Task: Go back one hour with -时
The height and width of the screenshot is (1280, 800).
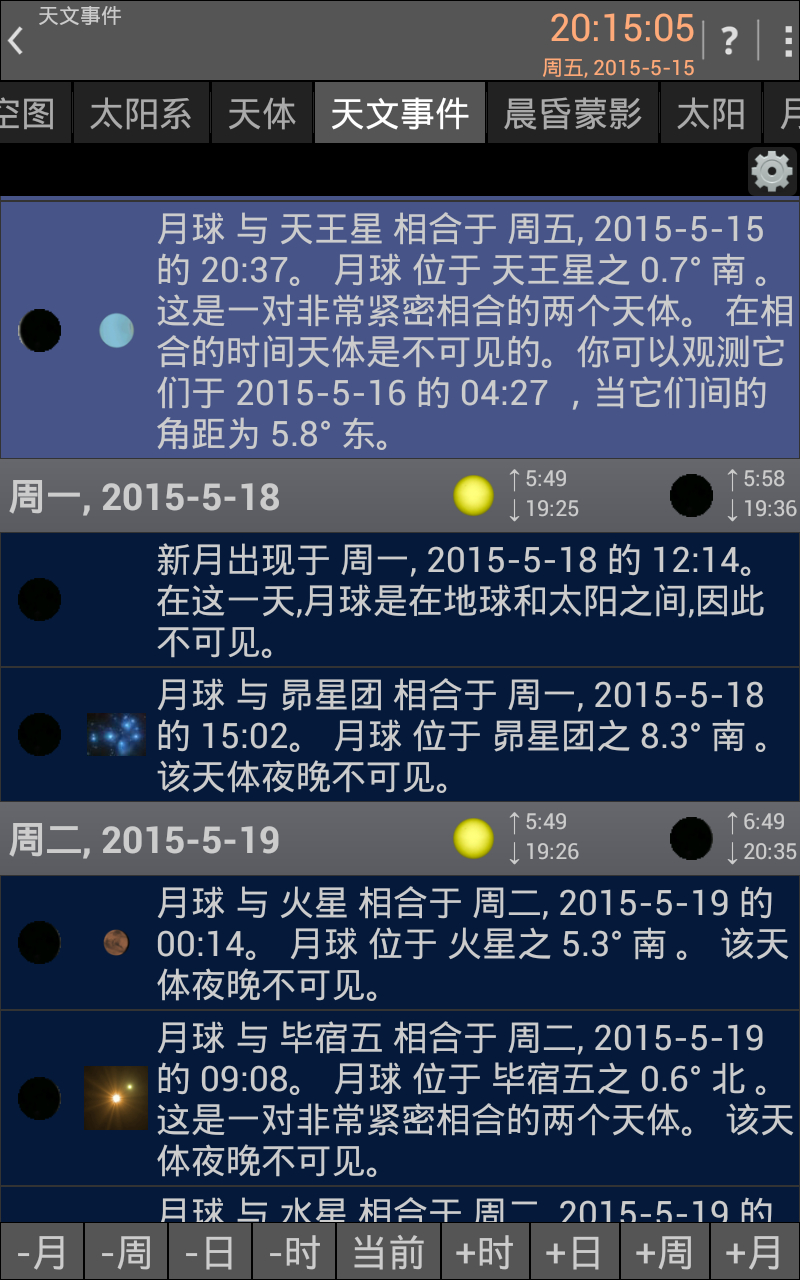Action: tap(294, 1252)
